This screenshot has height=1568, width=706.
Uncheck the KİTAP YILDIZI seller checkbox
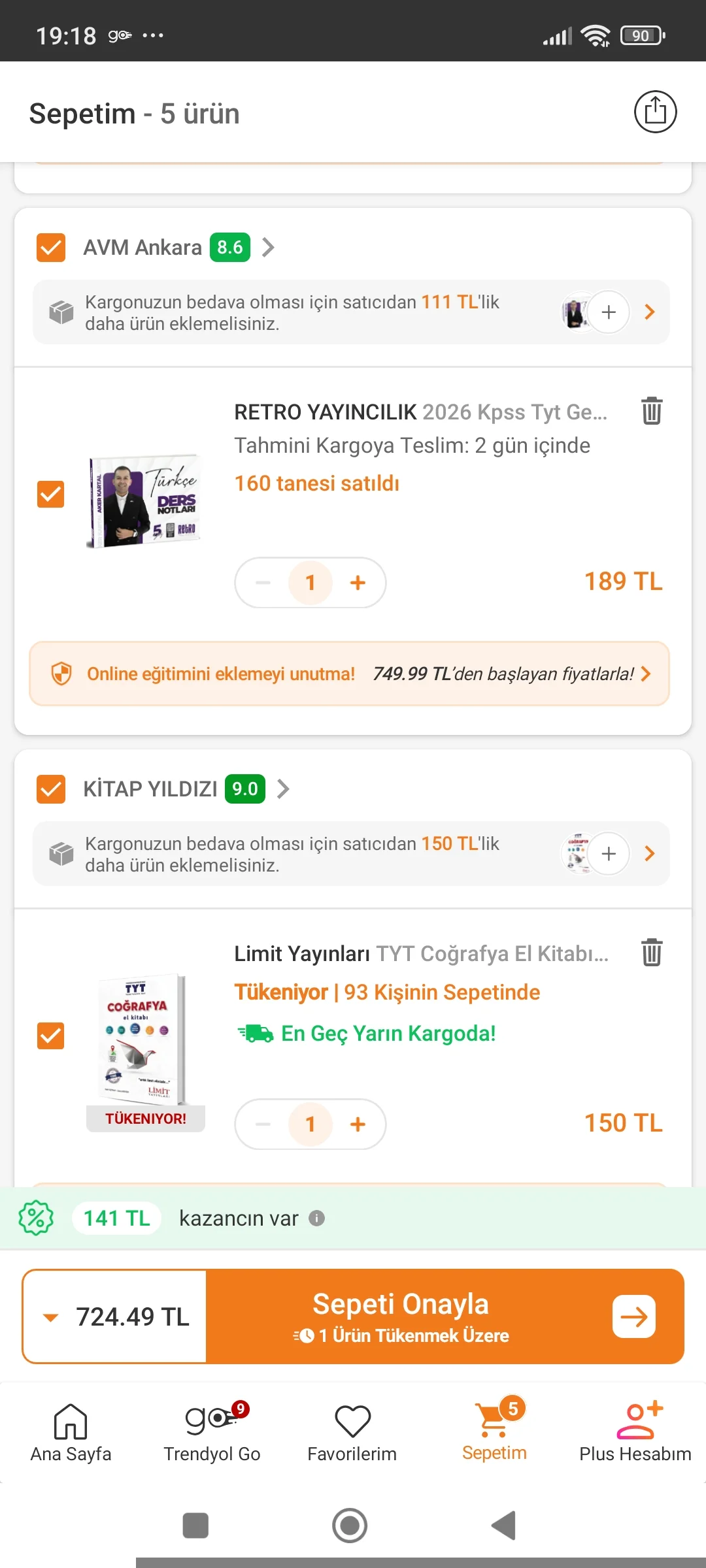(51, 789)
